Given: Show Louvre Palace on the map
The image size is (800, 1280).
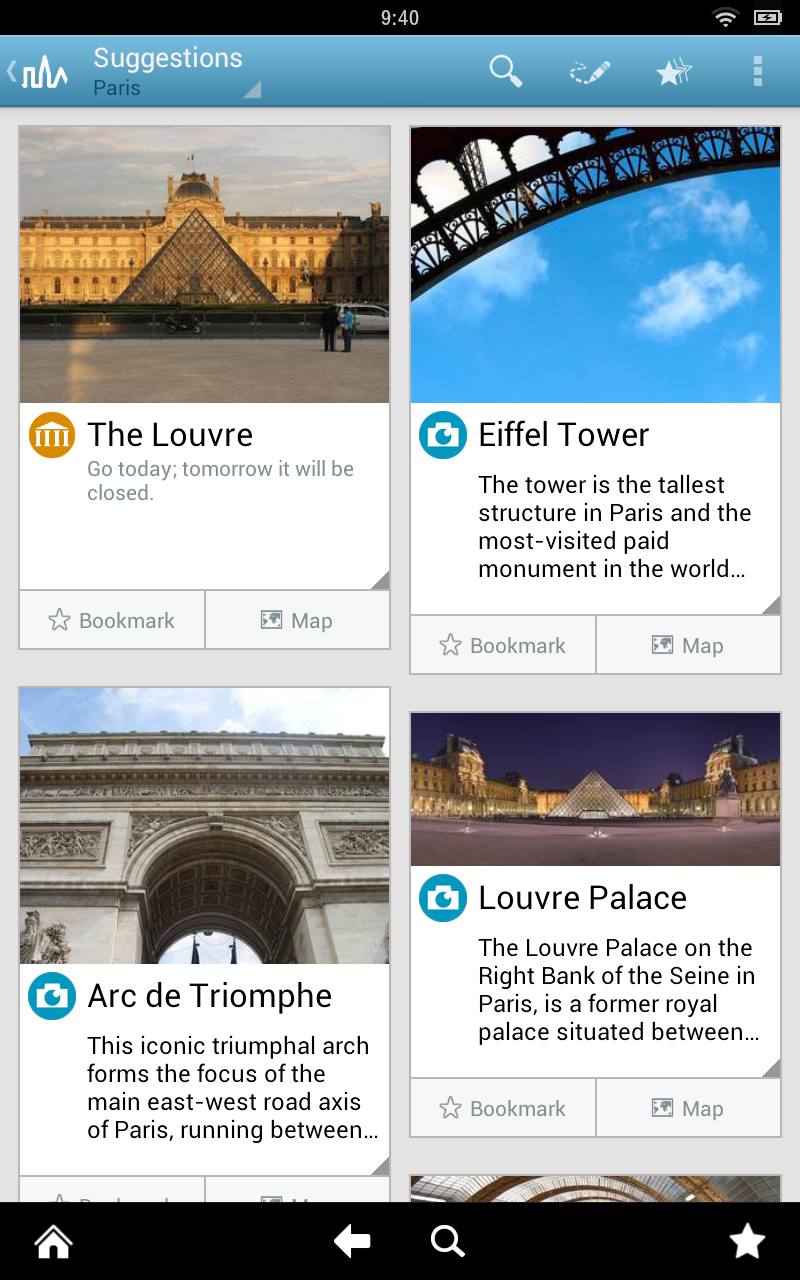Looking at the screenshot, I should pyautogui.click(x=688, y=1108).
